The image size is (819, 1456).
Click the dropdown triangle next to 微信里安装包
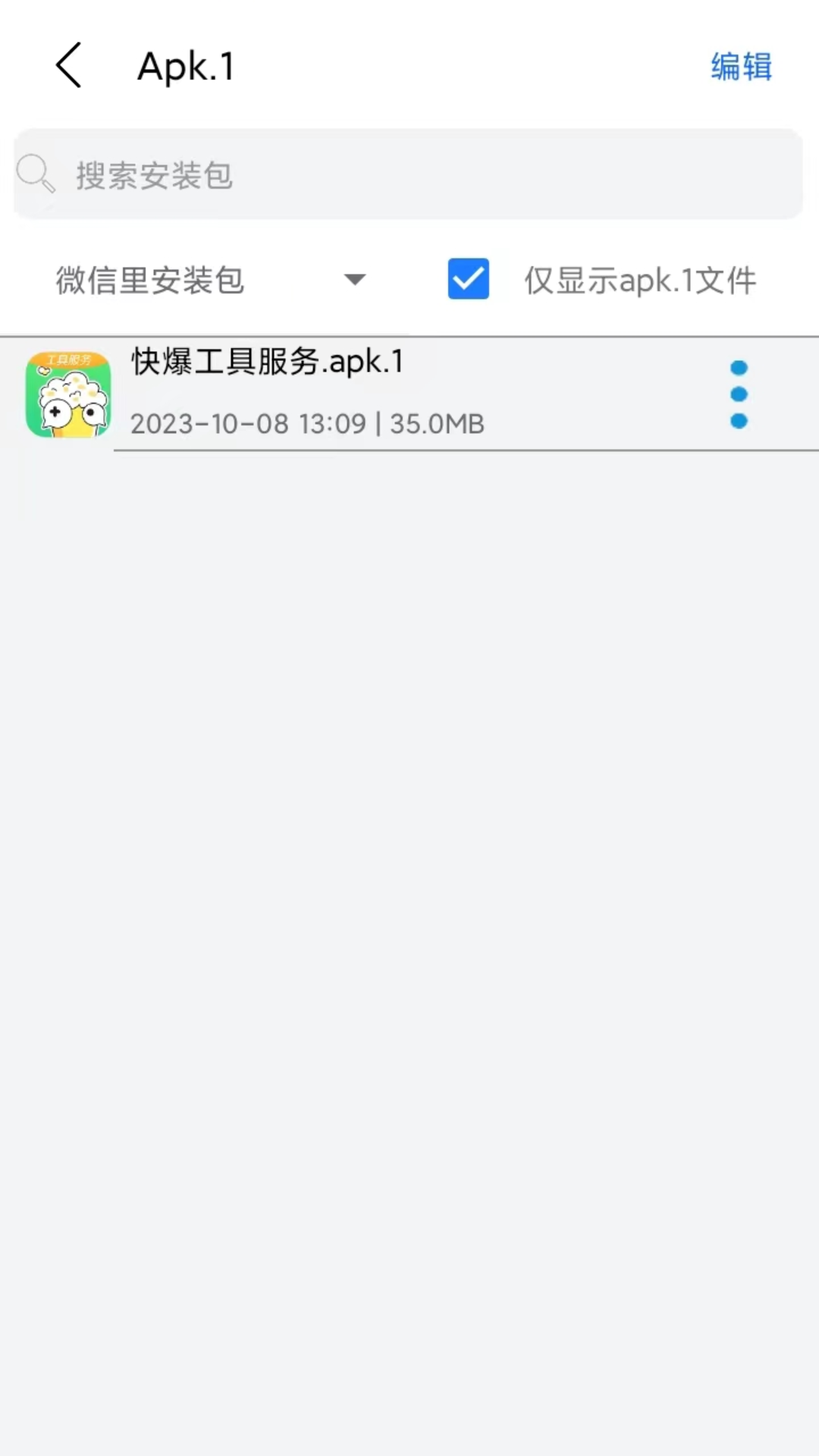point(355,280)
